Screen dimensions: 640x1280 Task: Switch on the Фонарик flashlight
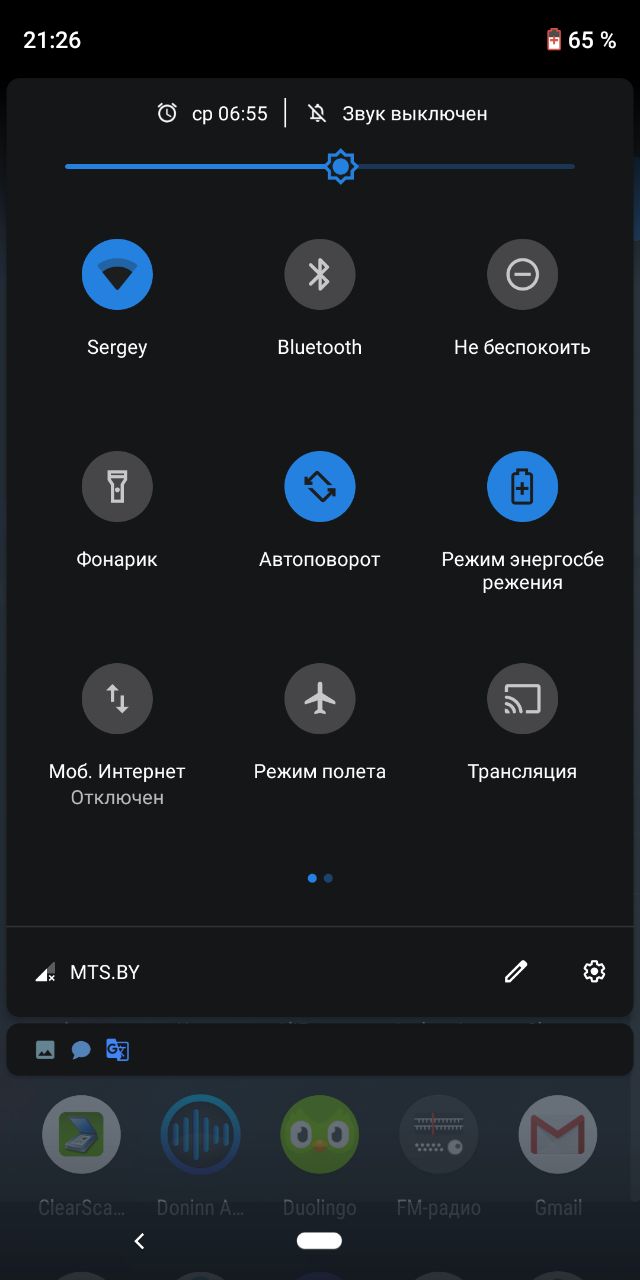click(x=117, y=486)
